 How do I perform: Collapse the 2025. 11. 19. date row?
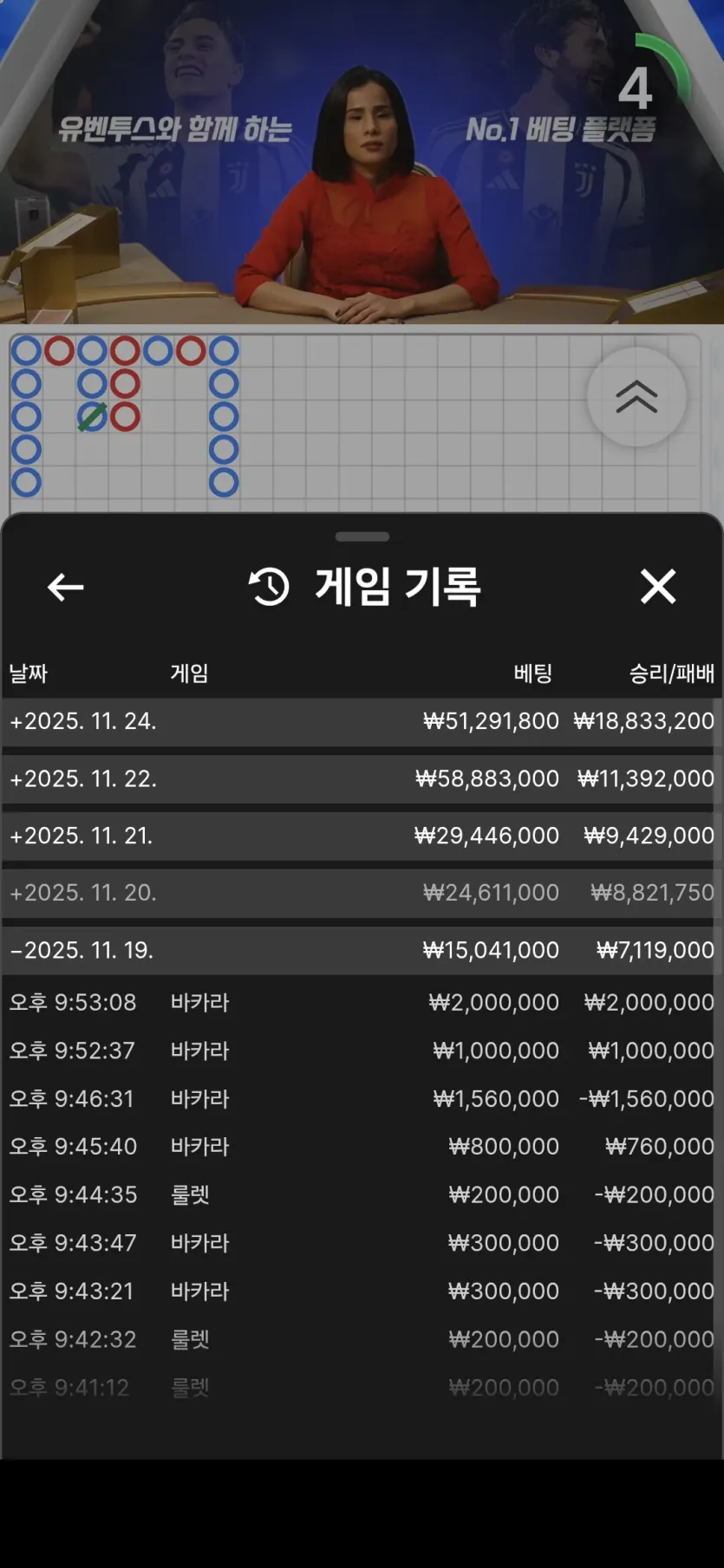pyautogui.click(x=362, y=951)
